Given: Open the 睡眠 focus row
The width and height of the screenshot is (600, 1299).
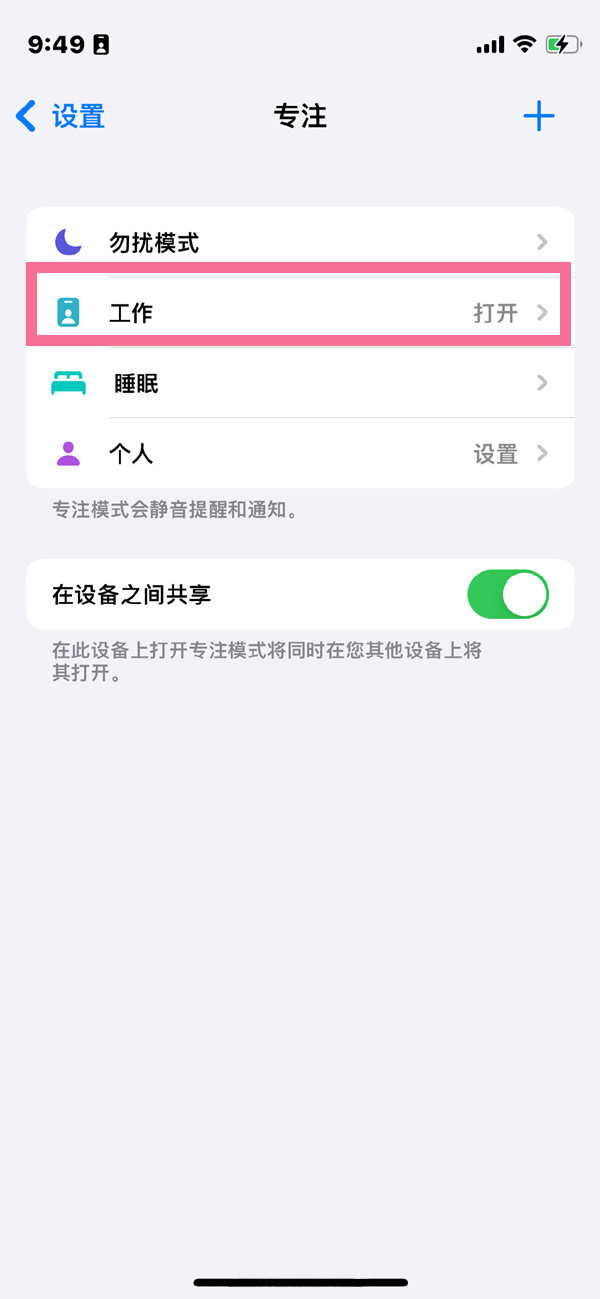Looking at the screenshot, I should click(x=300, y=383).
